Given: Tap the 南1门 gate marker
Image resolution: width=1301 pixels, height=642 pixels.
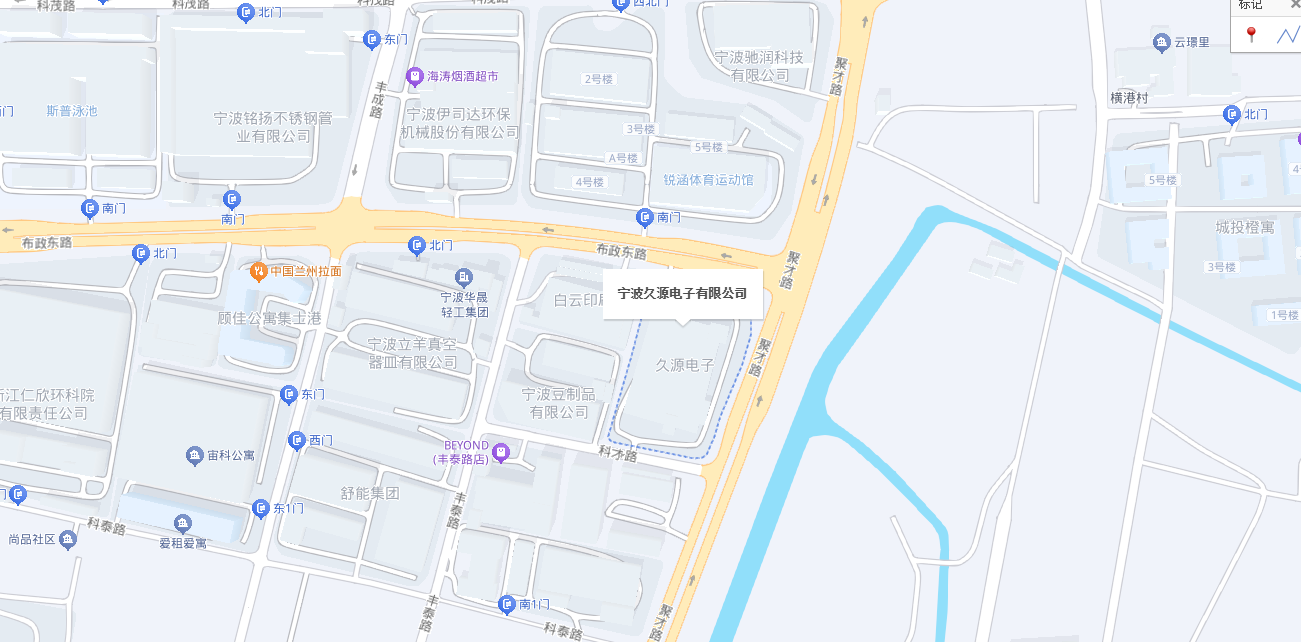Looking at the screenshot, I should coord(507,604).
